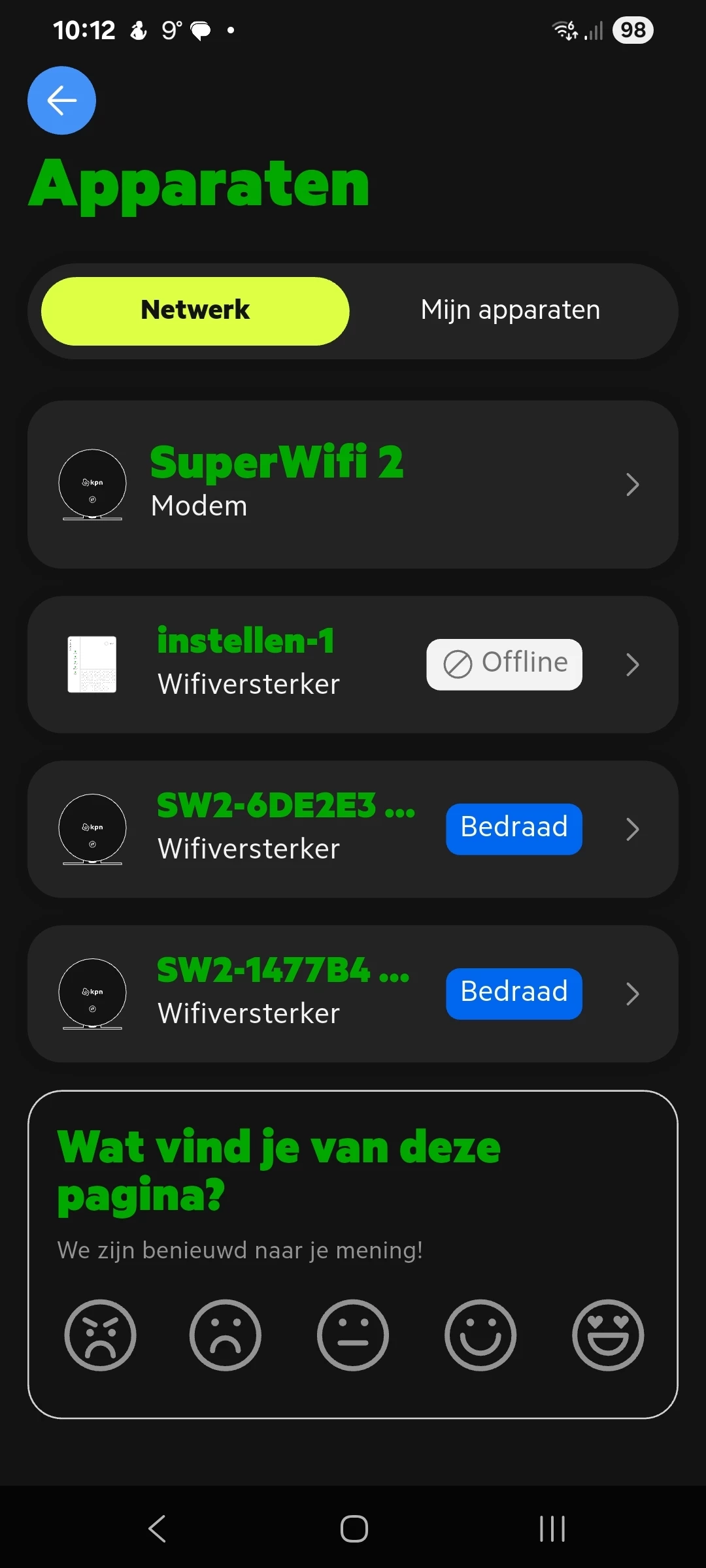Screen dimensions: 706x1568
Task: Open the SuperWifi 2 modem details
Action: pos(353,484)
